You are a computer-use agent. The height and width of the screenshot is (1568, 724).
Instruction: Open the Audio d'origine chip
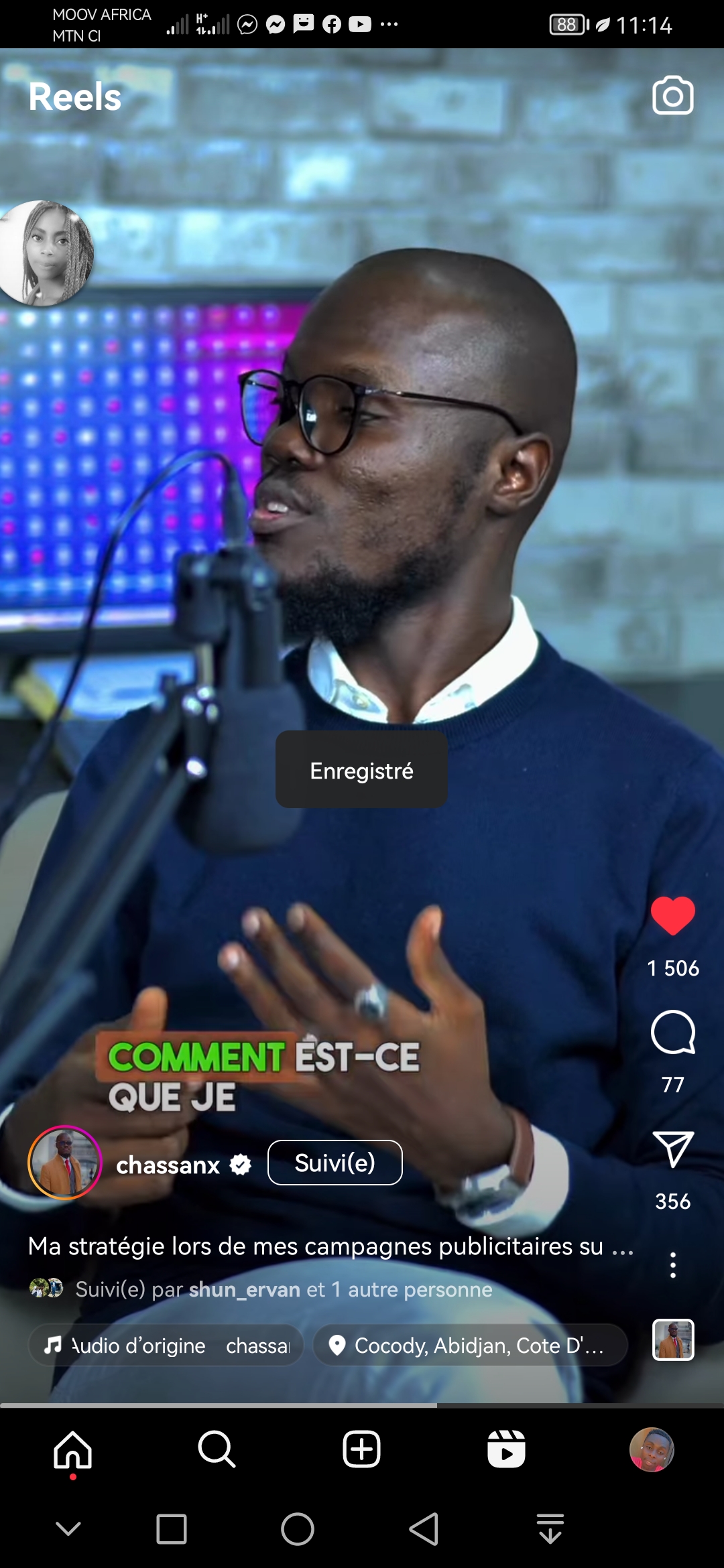166,1345
